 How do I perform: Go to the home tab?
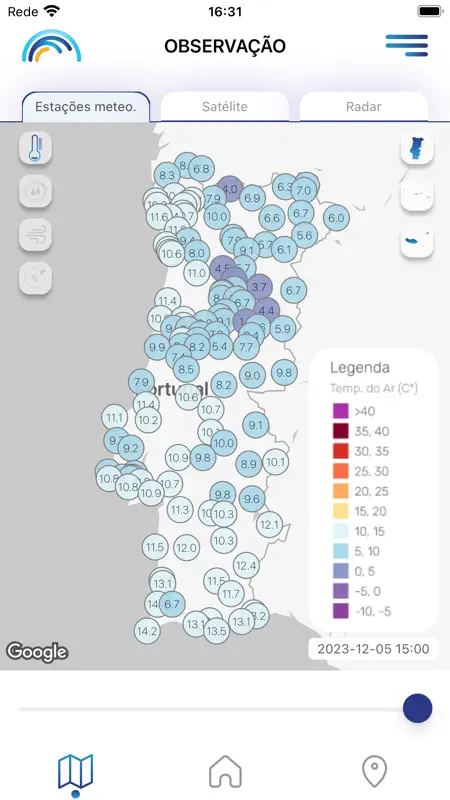[225, 771]
